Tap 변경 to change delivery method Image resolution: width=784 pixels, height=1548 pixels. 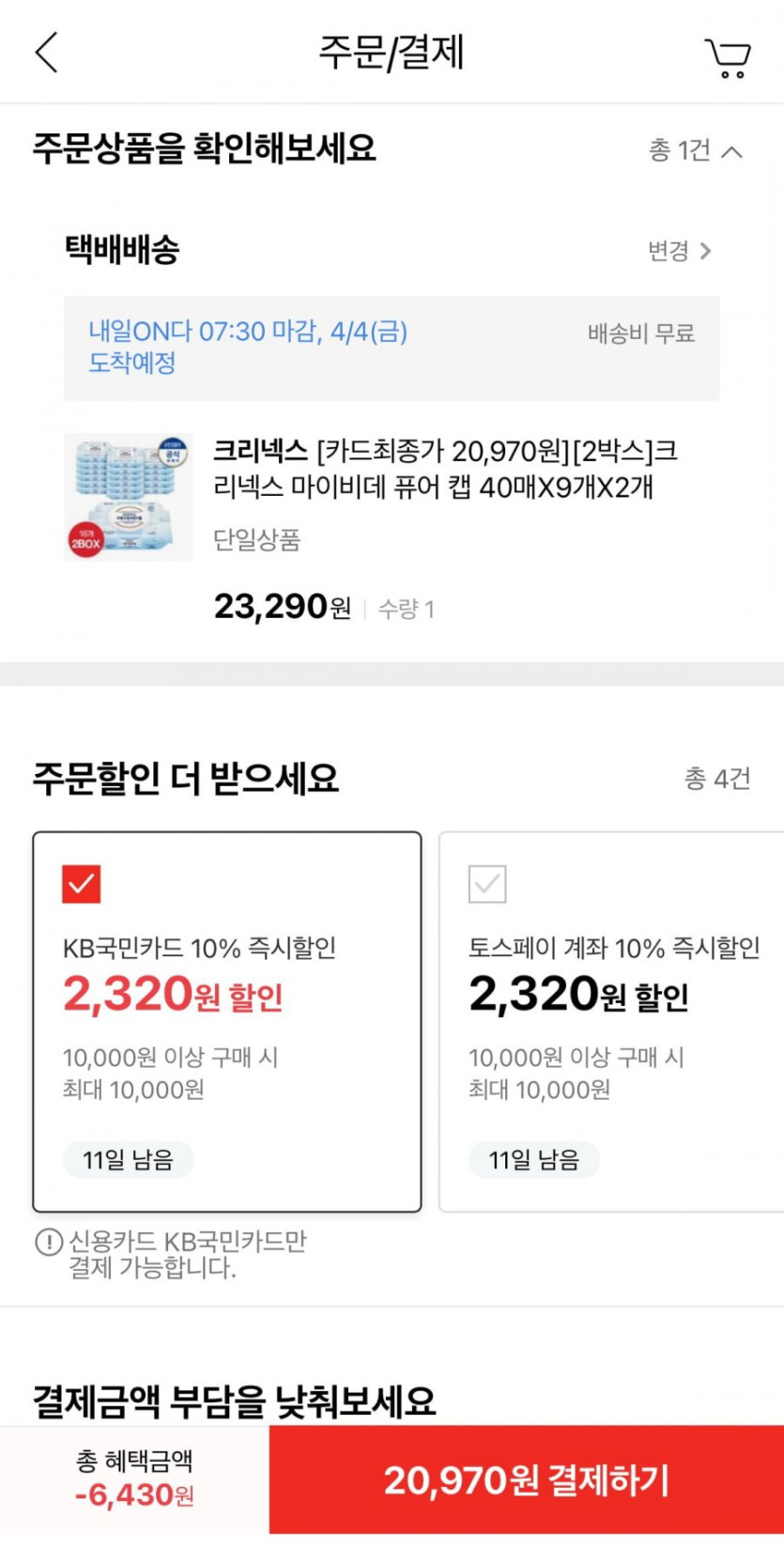coord(679,251)
